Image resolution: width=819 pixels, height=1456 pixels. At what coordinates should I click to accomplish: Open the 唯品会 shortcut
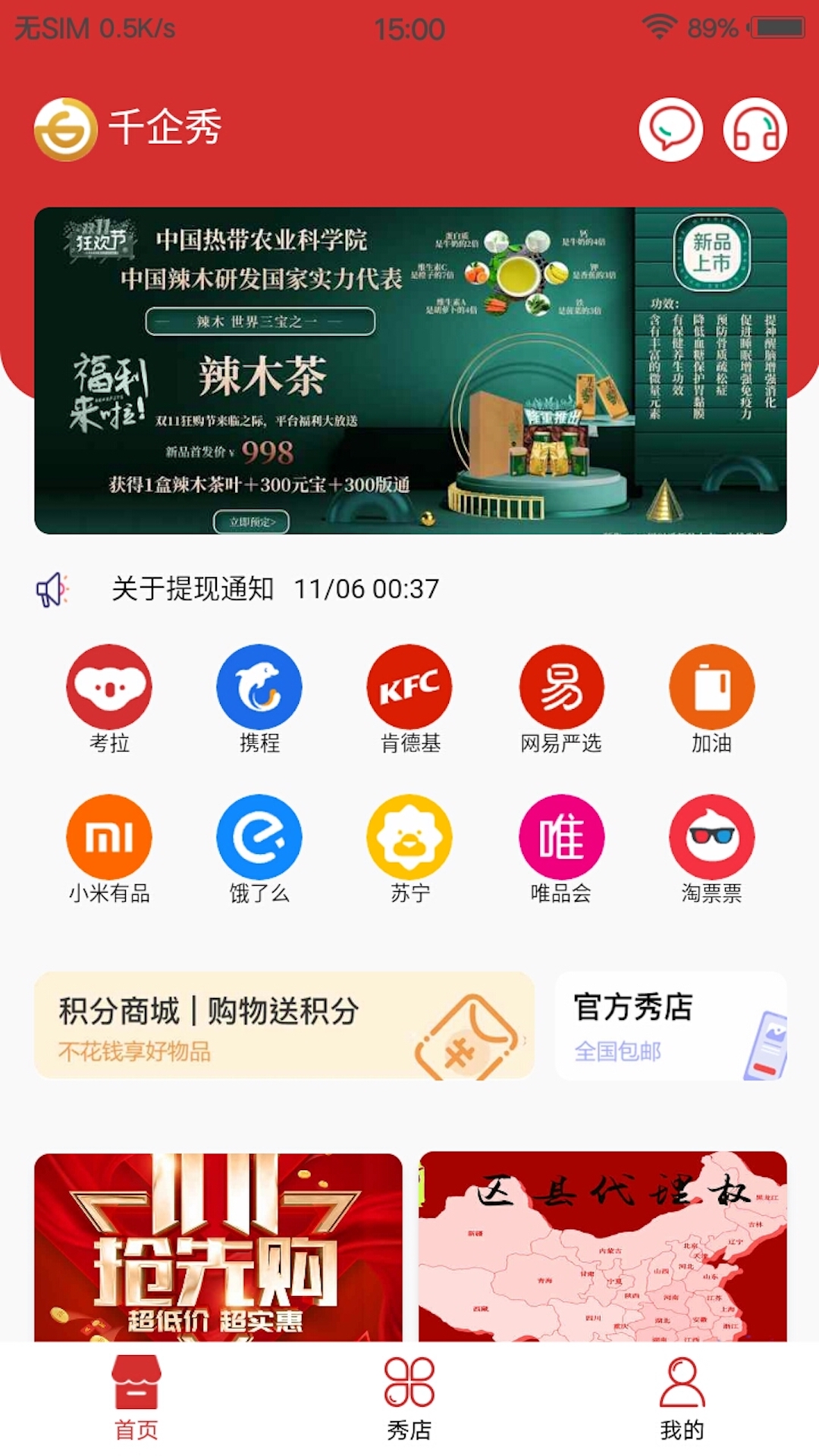pos(561,848)
